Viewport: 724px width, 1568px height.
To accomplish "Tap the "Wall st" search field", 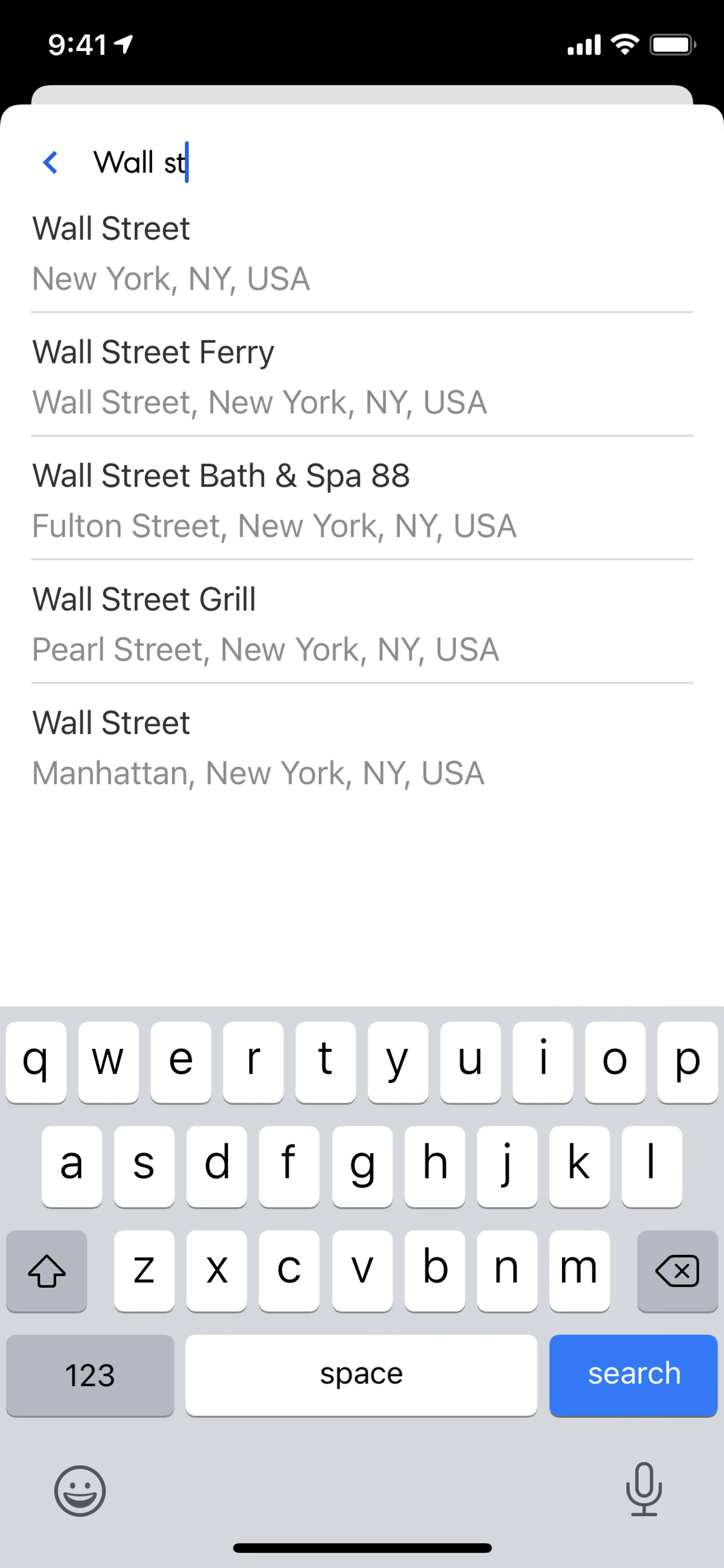I will click(365, 163).
